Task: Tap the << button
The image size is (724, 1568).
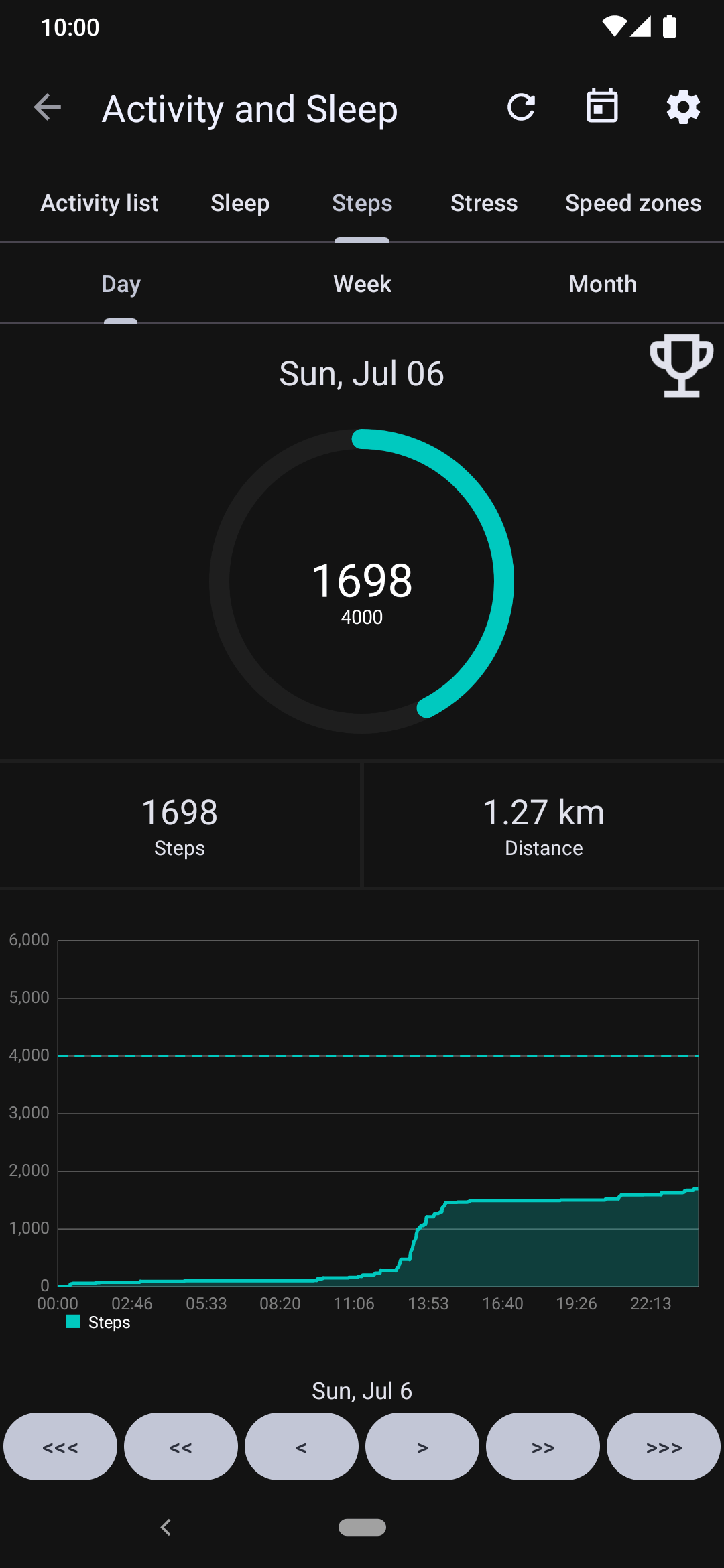Action: (x=181, y=1446)
